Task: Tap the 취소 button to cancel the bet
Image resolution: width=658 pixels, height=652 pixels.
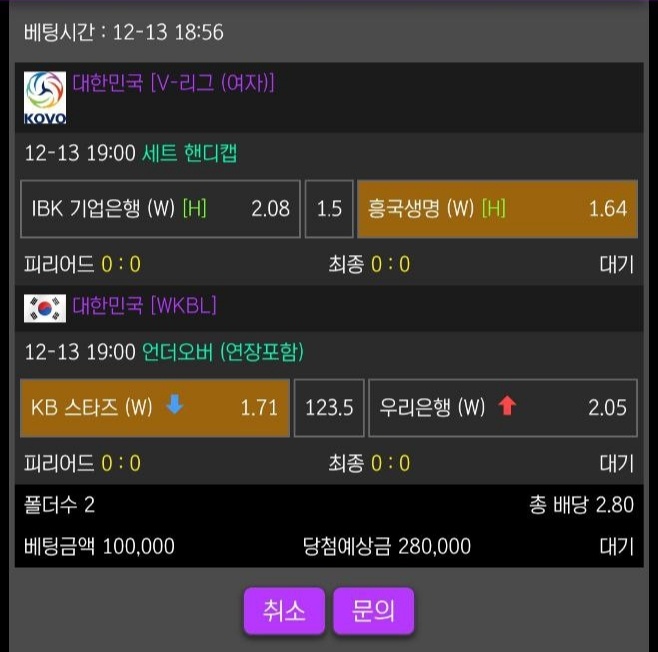Action: [x=285, y=611]
